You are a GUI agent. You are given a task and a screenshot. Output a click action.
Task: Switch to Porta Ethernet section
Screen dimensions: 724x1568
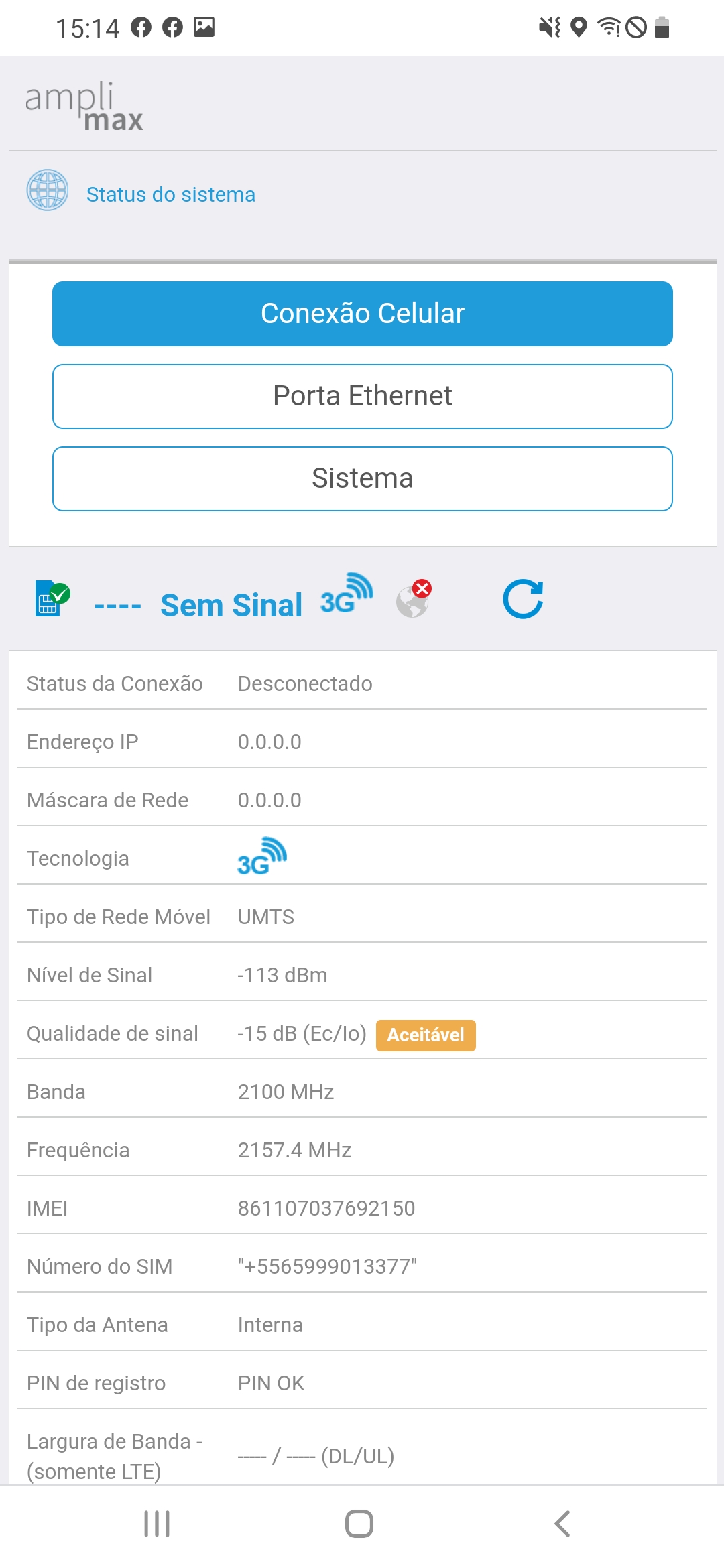[362, 396]
